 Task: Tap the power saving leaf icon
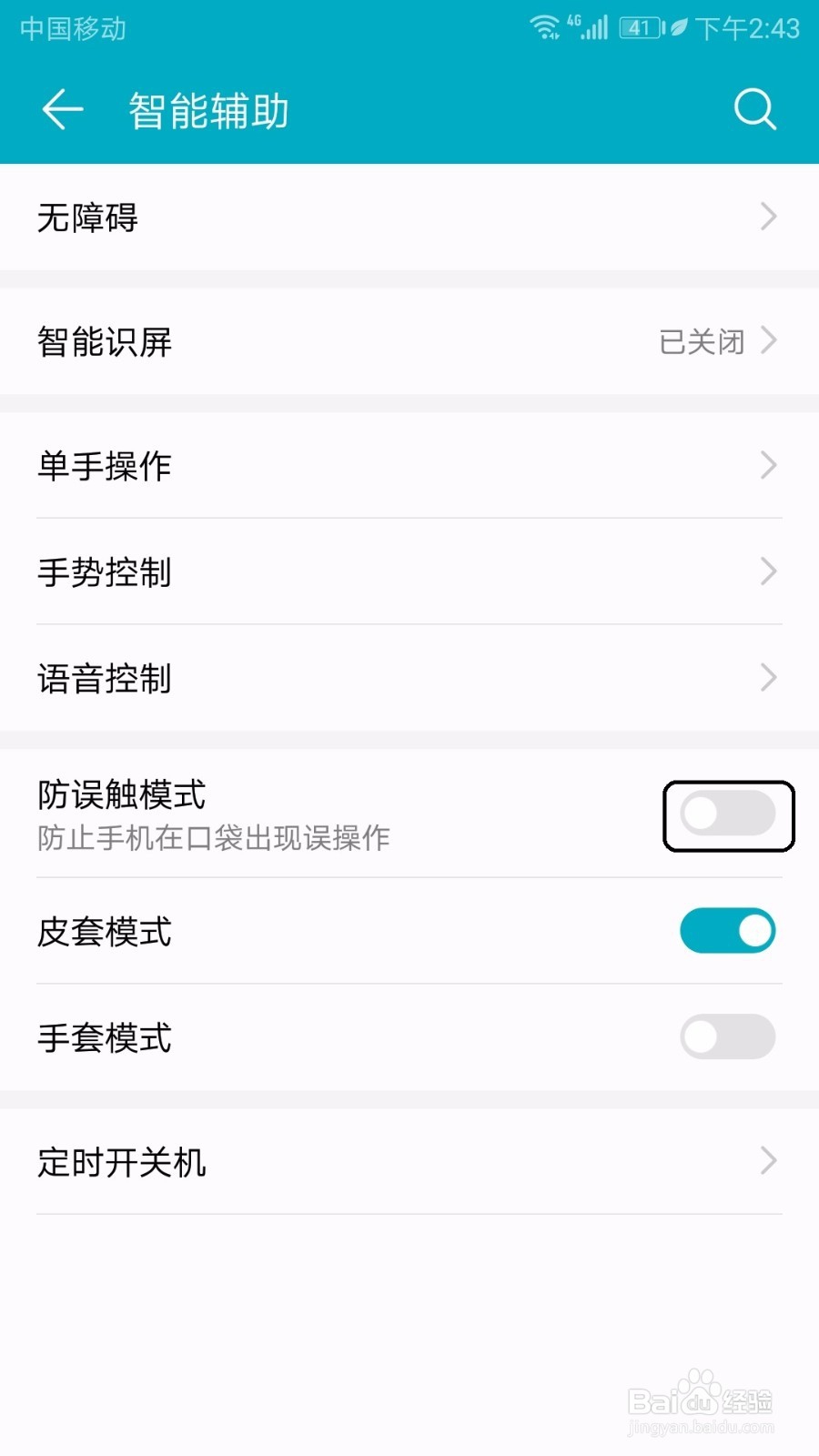click(675, 27)
